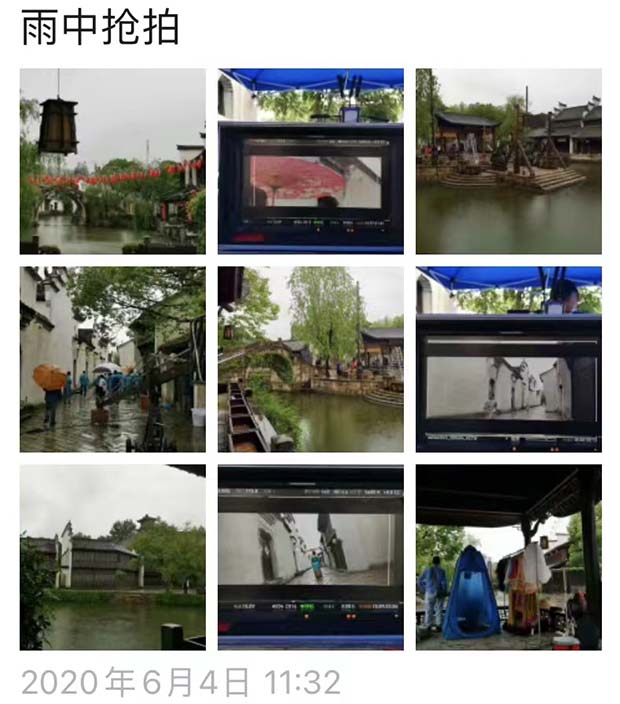View the alley photo with an orange umbrella
620x704 pixels.
coord(112,359)
